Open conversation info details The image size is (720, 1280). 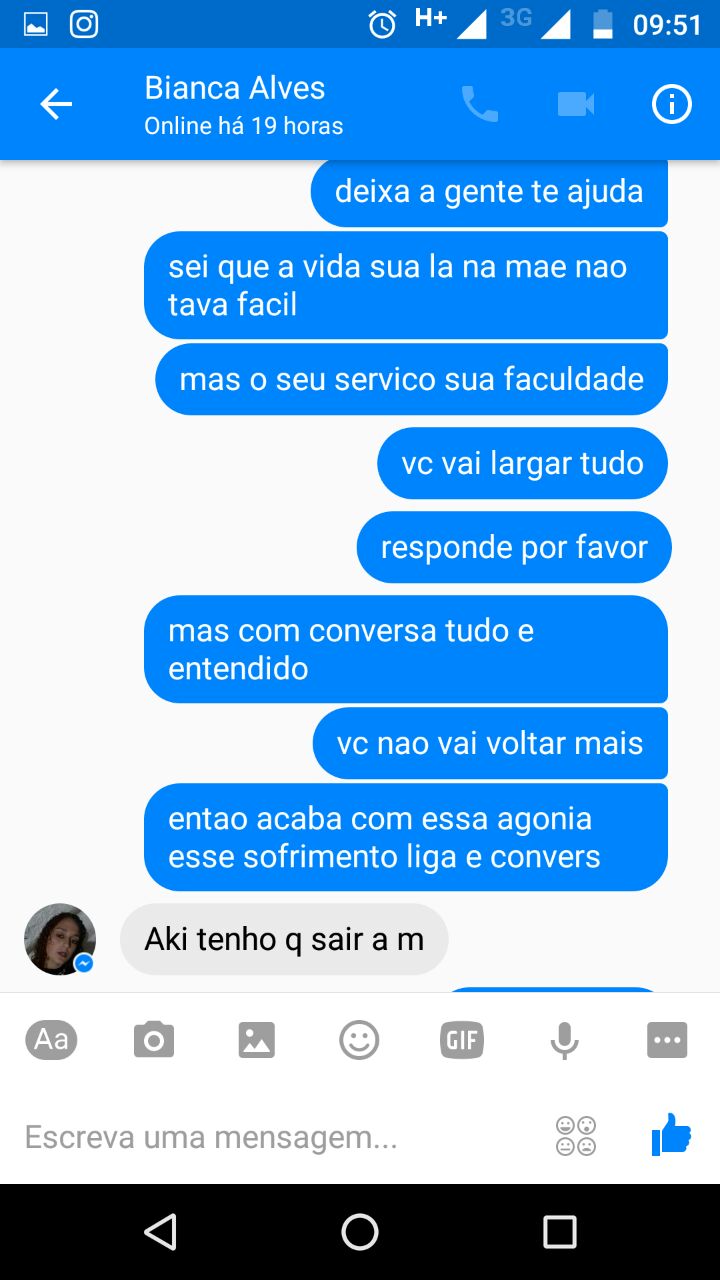point(672,104)
